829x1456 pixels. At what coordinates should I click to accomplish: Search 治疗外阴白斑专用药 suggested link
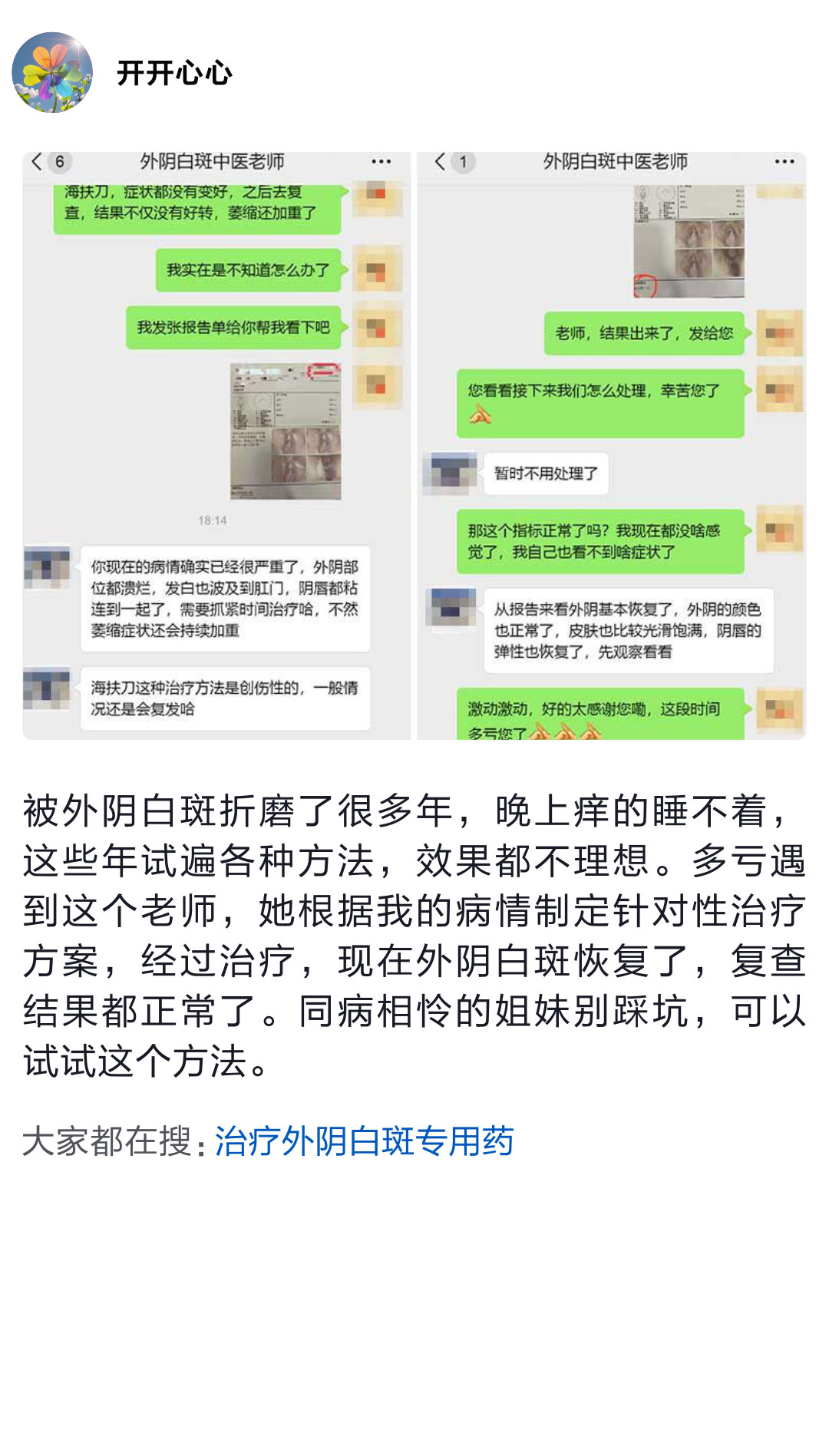click(x=364, y=1141)
